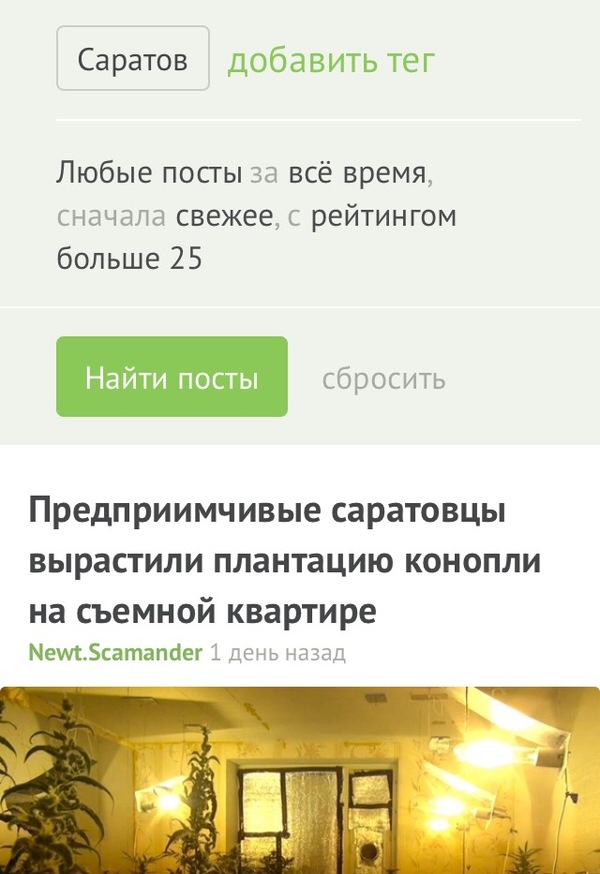This screenshot has width=600, height=874.
Task: Open the post's plantation photo
Action: tap(300, 780)
